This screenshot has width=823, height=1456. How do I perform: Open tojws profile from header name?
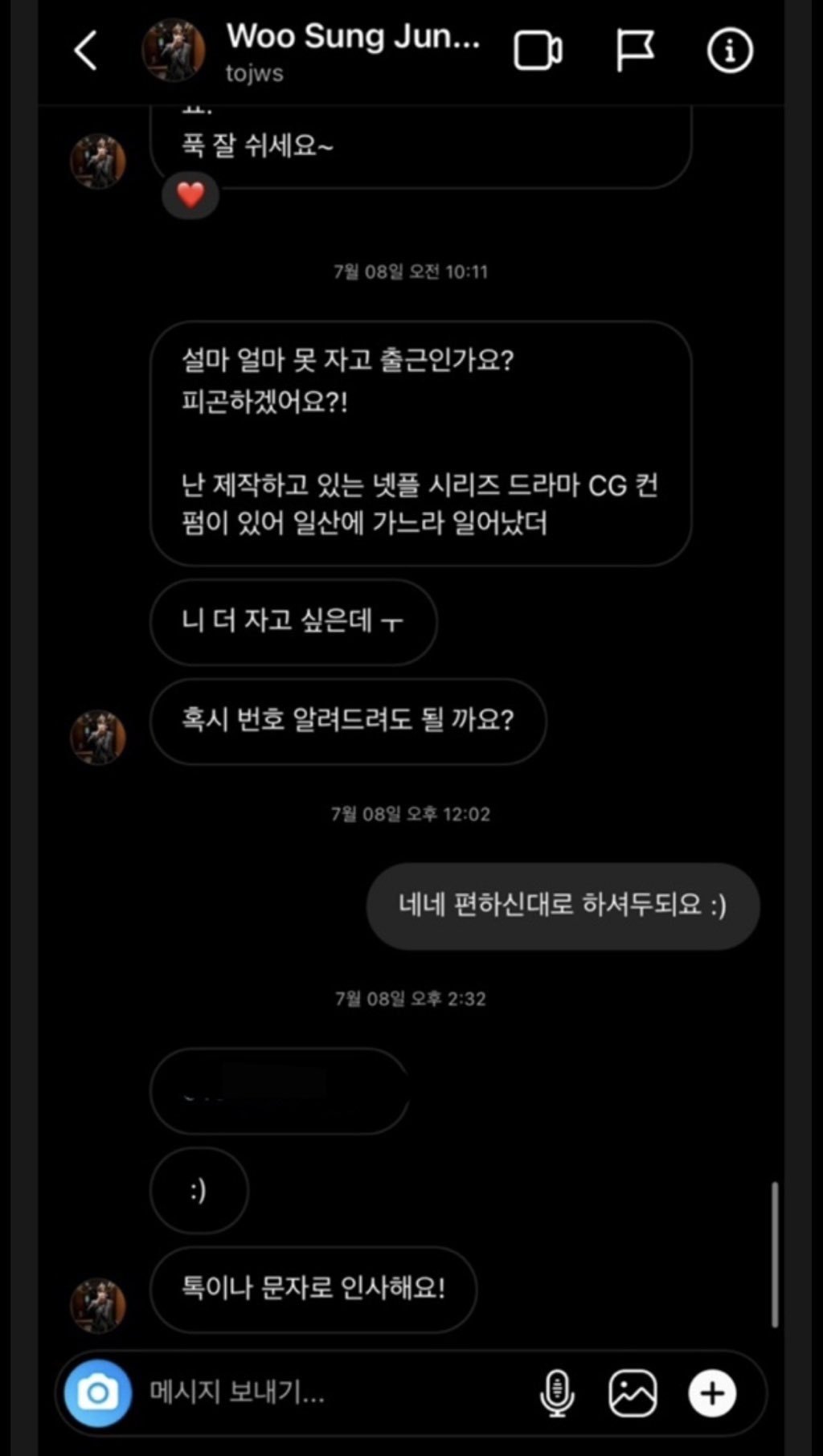tap(352, 38)
